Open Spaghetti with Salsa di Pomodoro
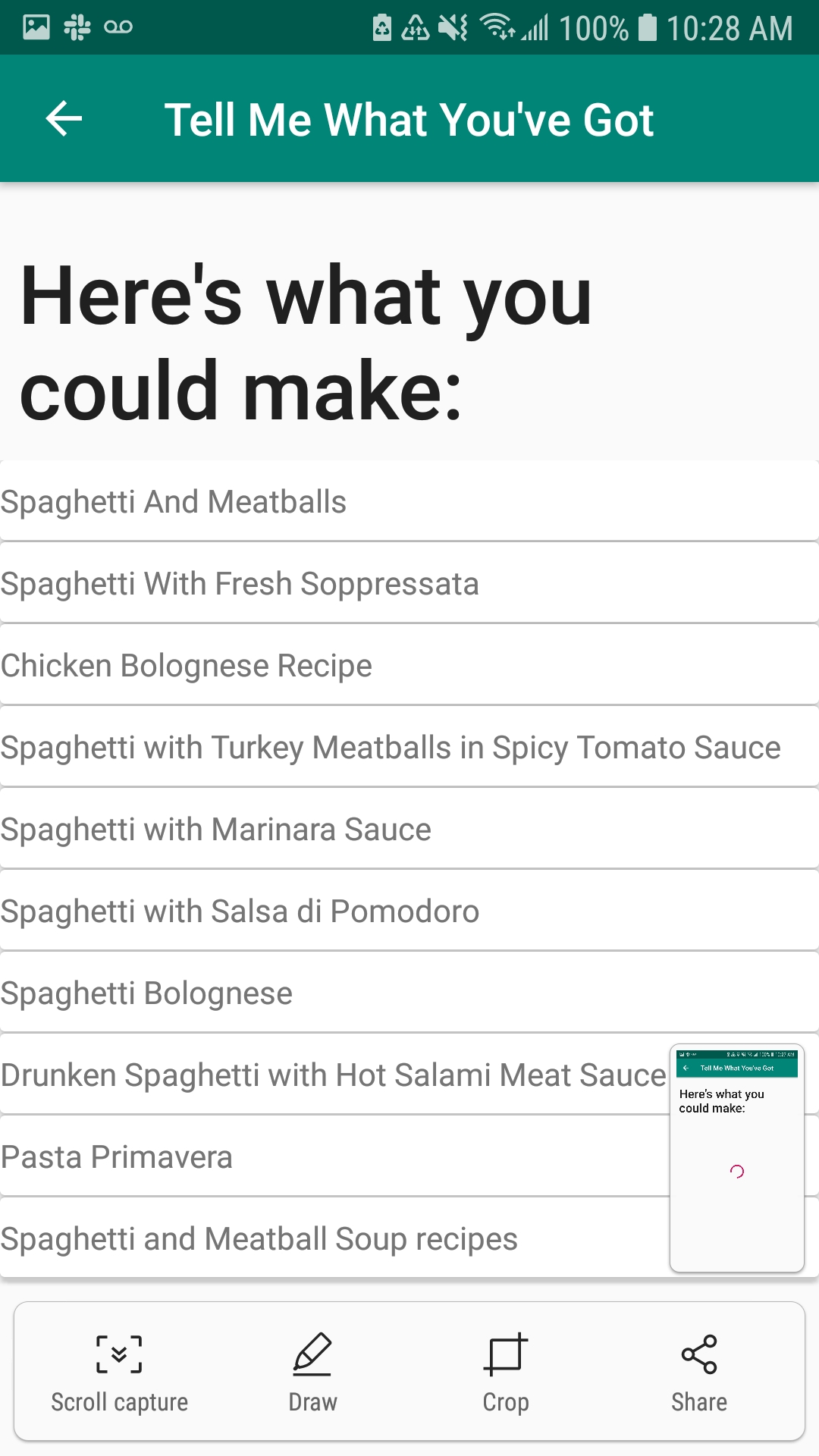Screen dimensions: 819x1456 [x=240, y=912]
